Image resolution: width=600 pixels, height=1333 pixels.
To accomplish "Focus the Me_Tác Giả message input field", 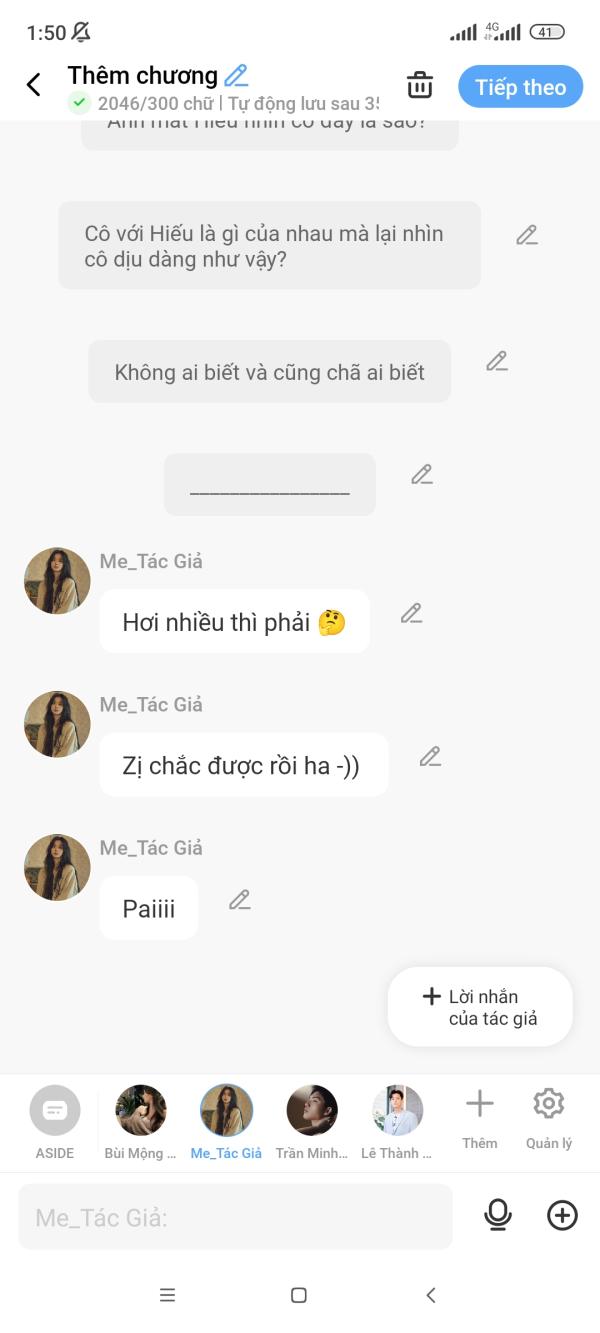I will coord(235,1217).
